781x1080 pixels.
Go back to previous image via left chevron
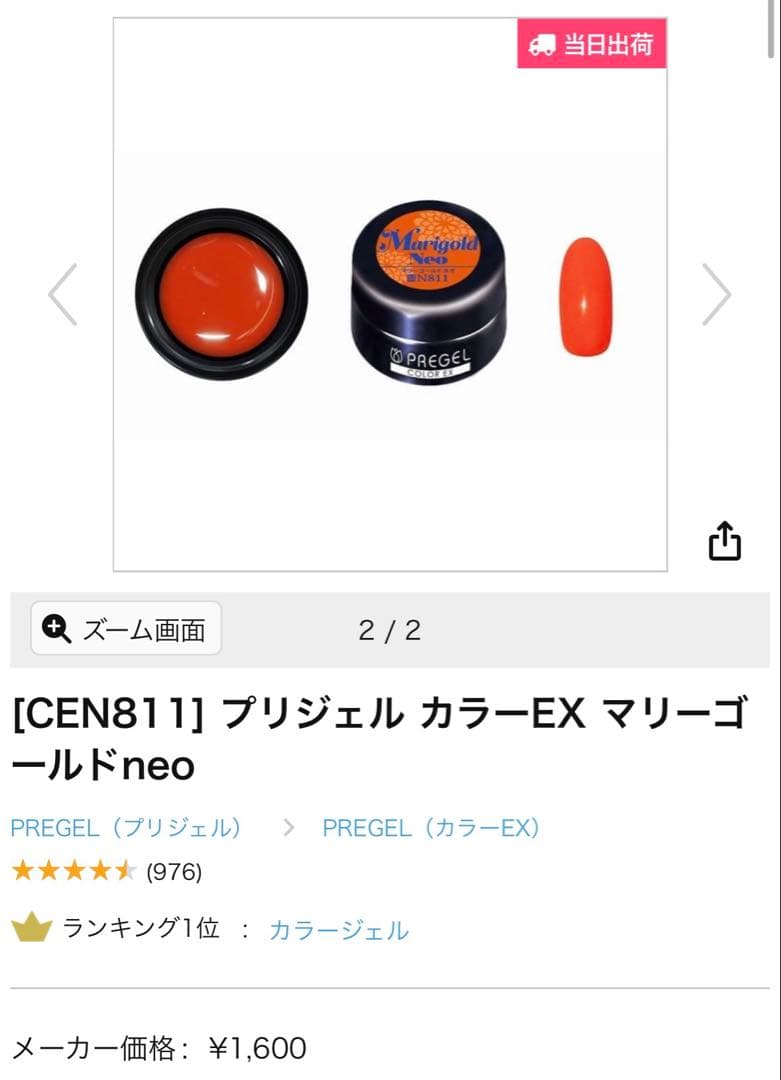pos(62,293)
